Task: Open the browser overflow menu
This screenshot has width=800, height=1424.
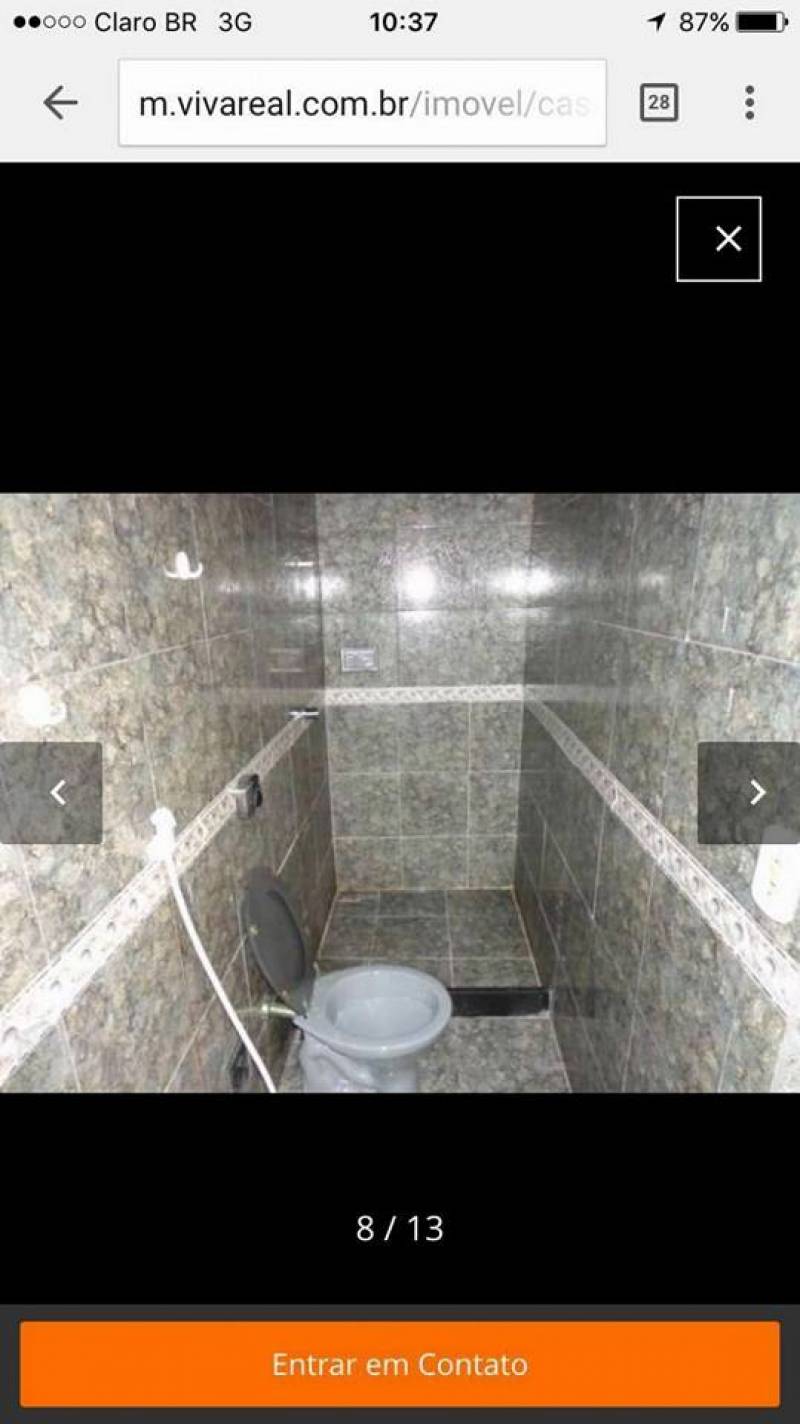Action: click(x=749, y=102)
